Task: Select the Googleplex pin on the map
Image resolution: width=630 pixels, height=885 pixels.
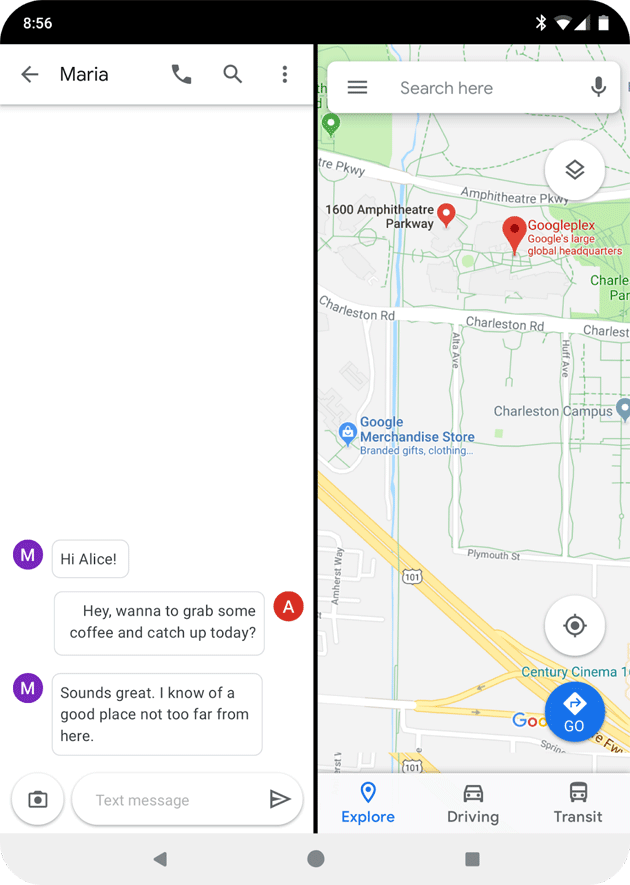Action: click(x=514, y=232)
